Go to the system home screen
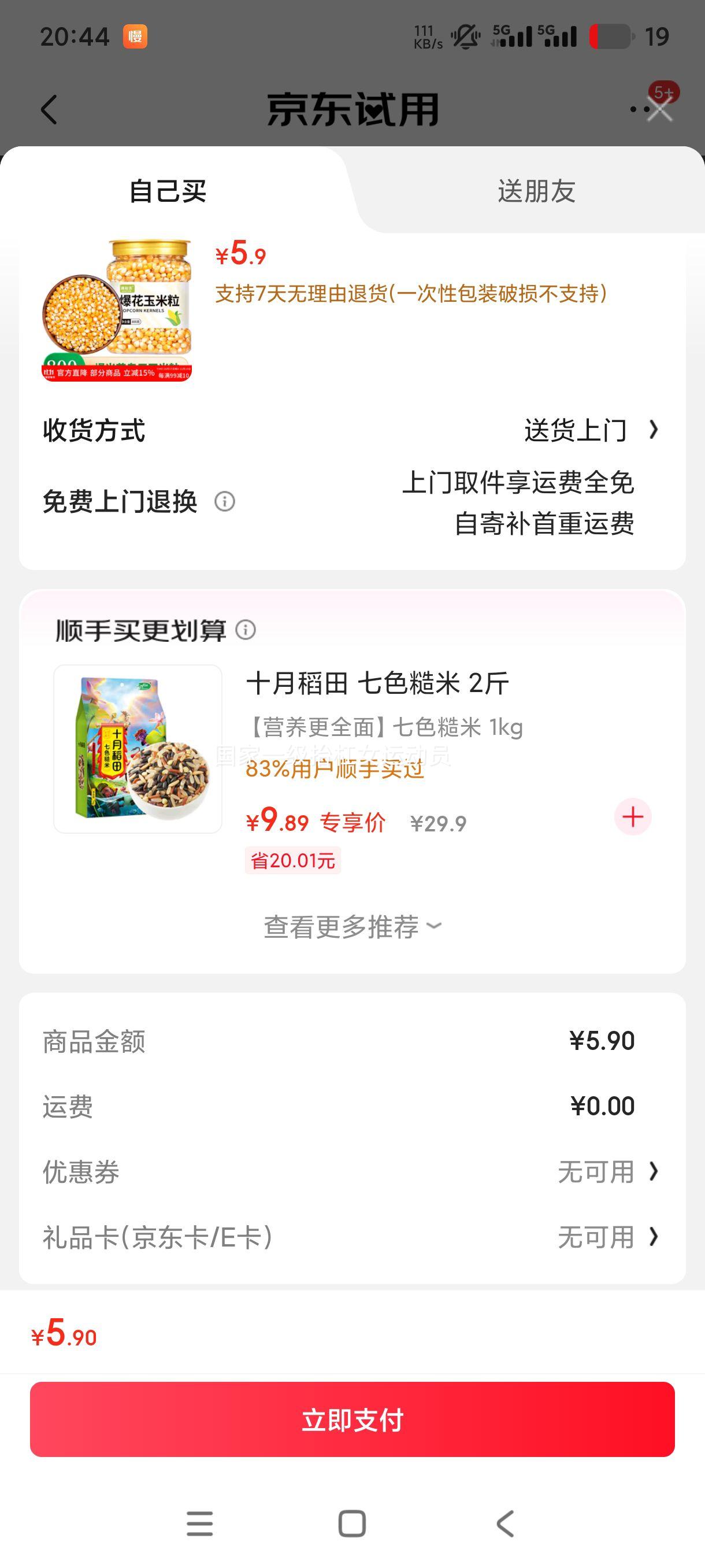The image size is (705, 1568). pyautogui.click(x=352, y=1523)
